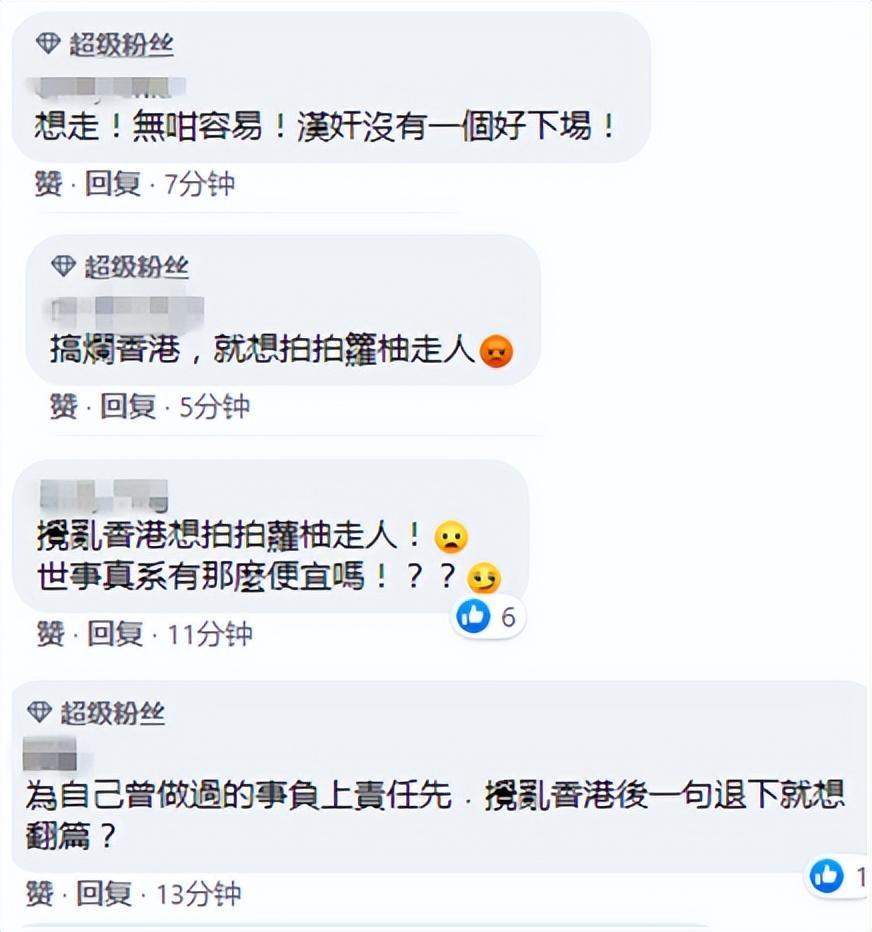Reply to the comment posted 7分钟 ago
872x932 pixels.
pos(112,184)
